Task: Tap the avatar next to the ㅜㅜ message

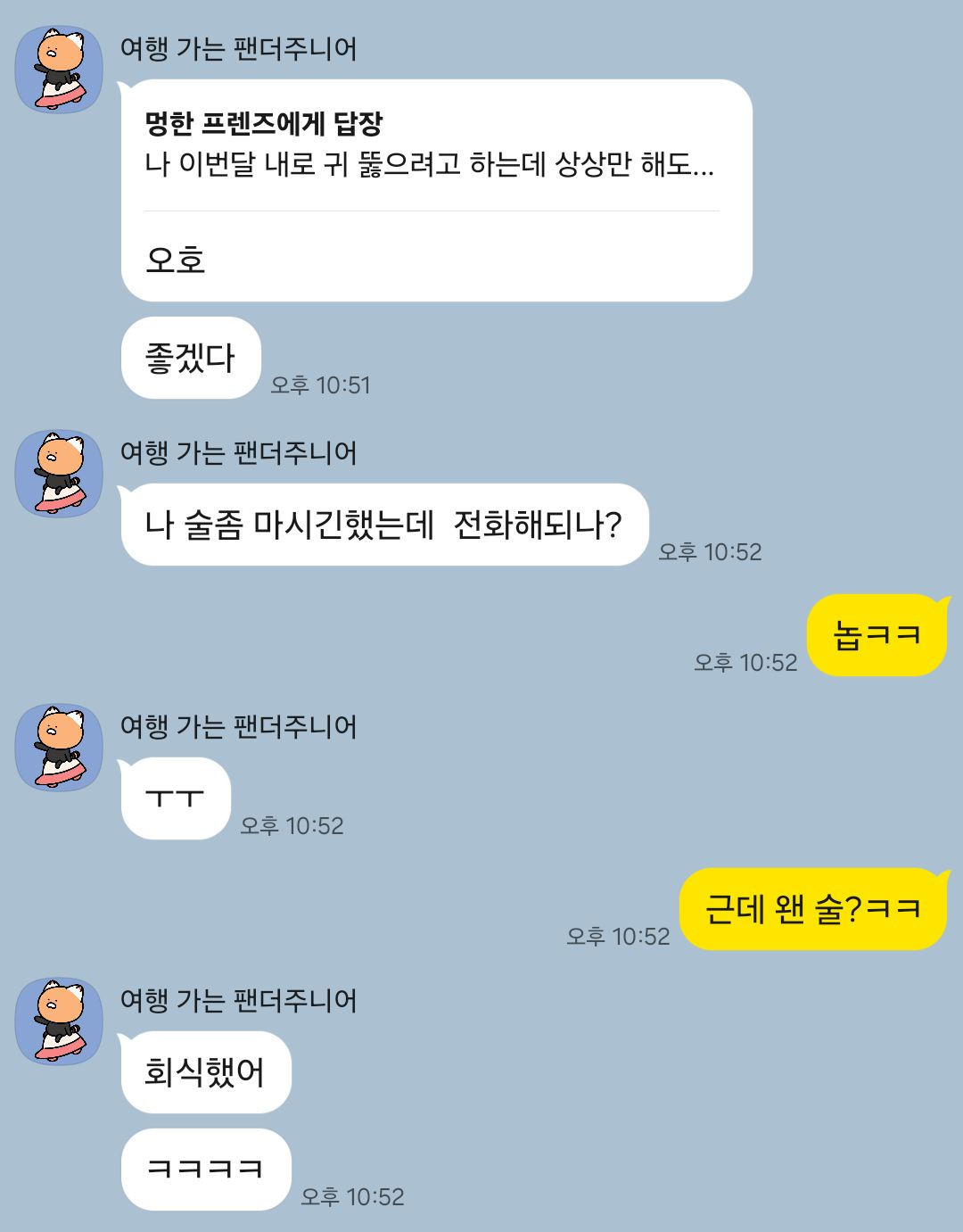Action: click(x=59, y=748)
